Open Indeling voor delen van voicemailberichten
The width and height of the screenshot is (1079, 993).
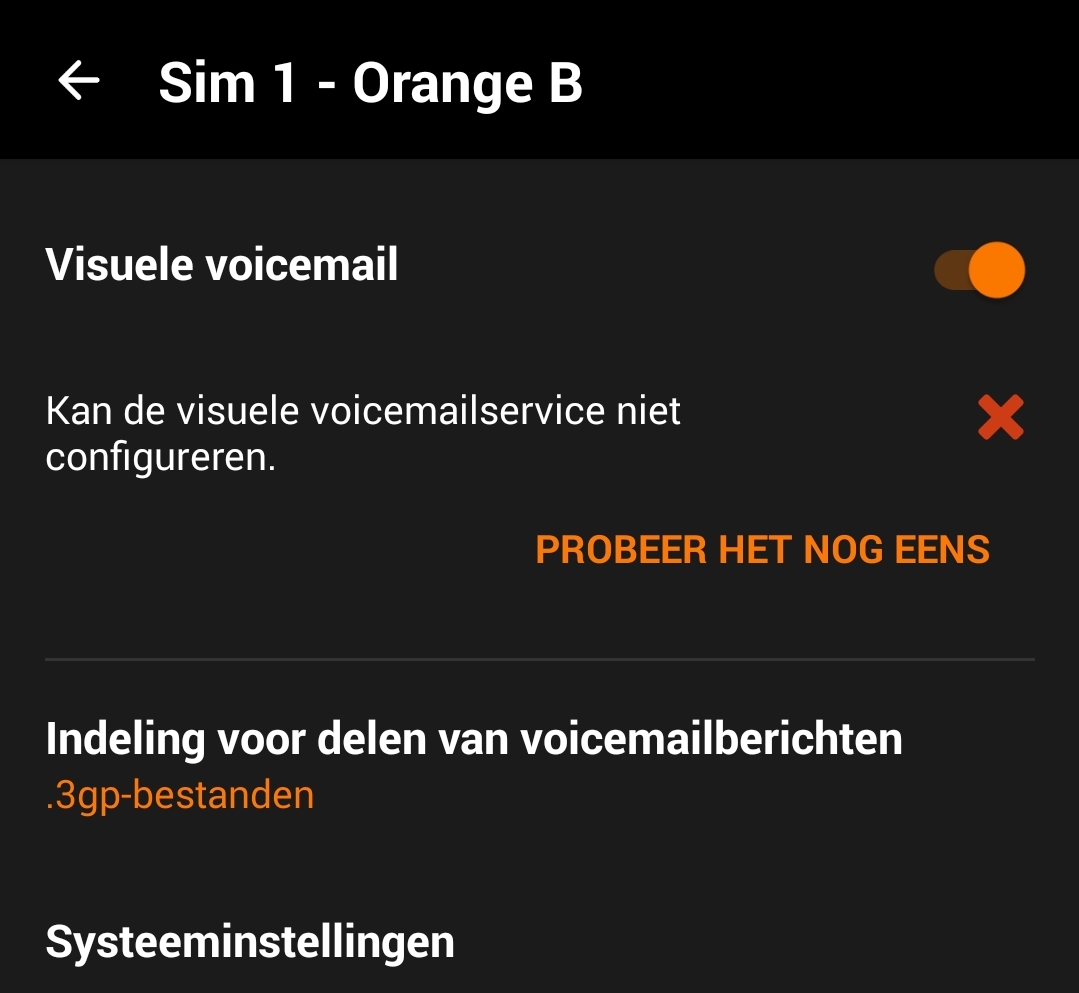click(x=474, y=765)
